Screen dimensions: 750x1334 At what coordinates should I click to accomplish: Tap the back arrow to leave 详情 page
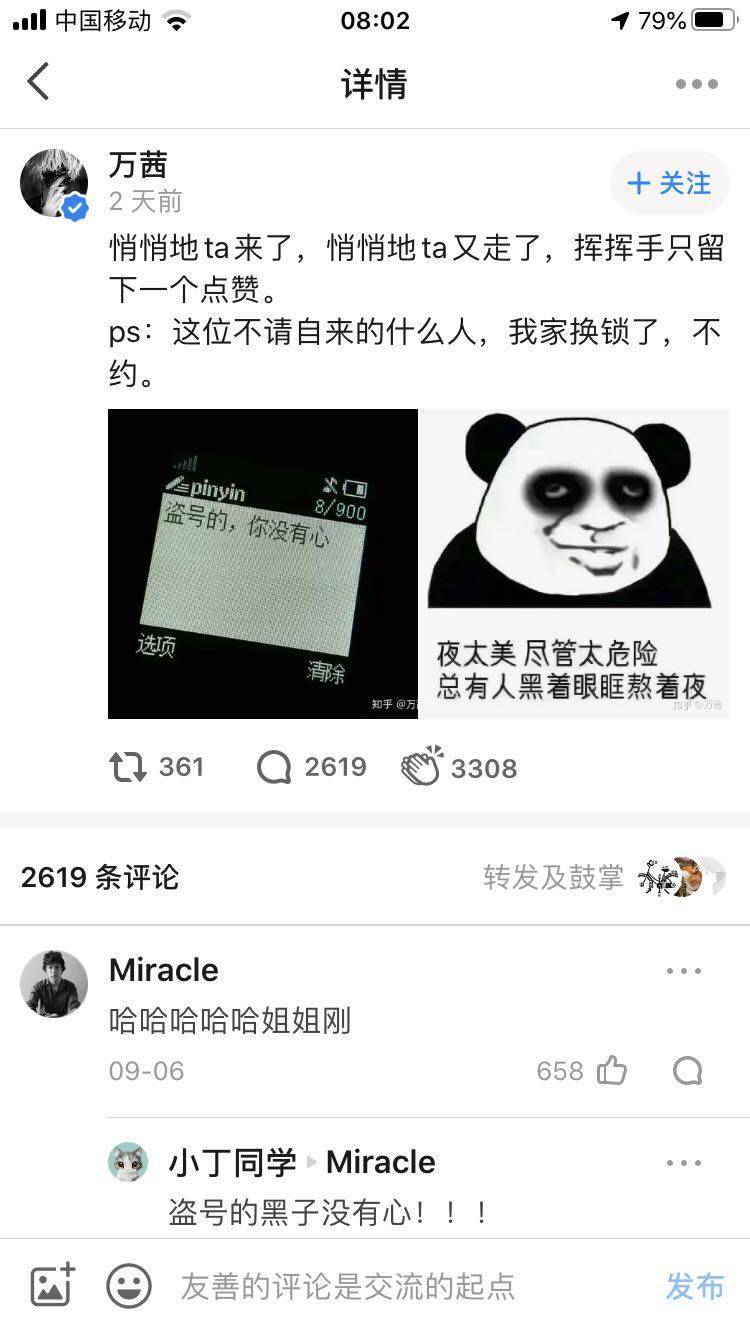(38, 85)
